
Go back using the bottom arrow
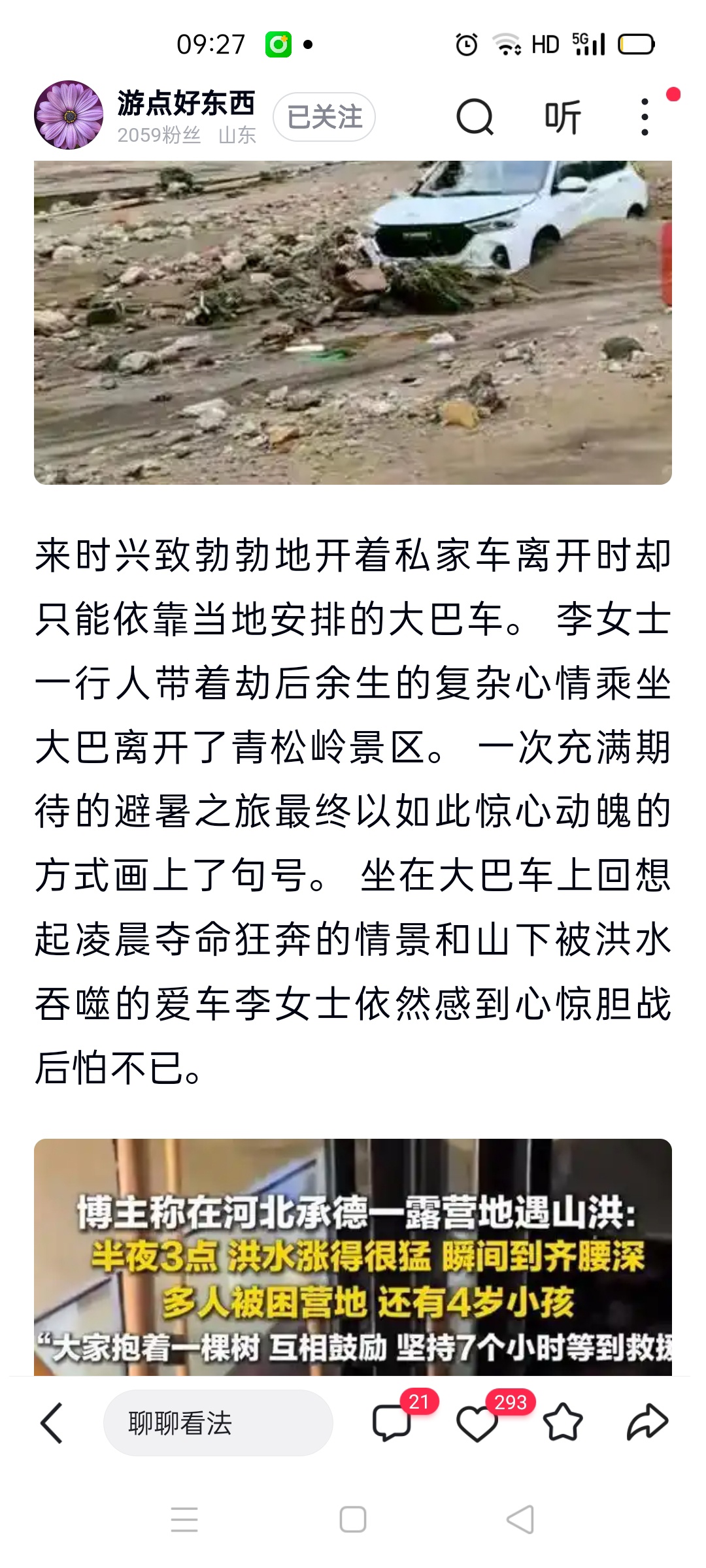[52, 1423]
